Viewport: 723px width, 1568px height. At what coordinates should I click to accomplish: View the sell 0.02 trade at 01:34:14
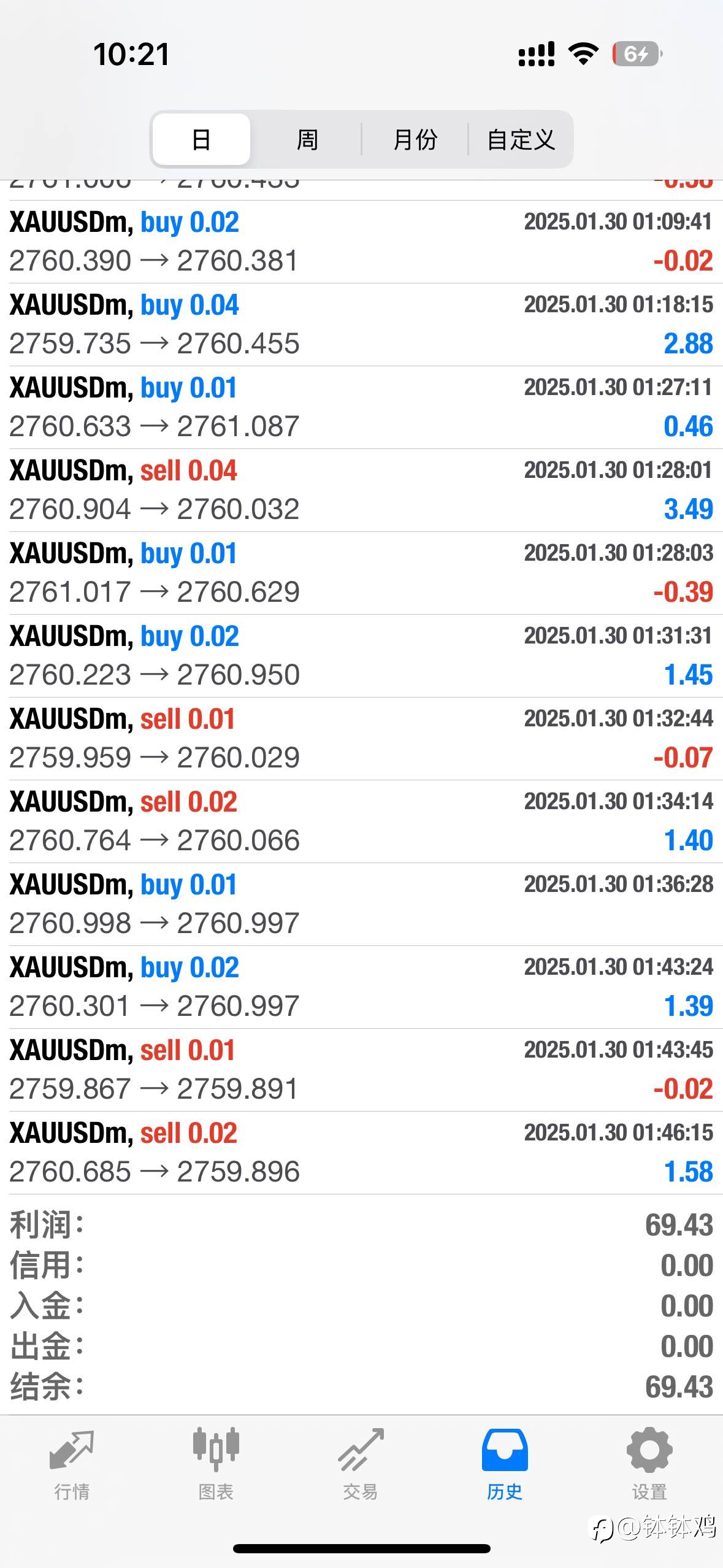click(361, 821)
